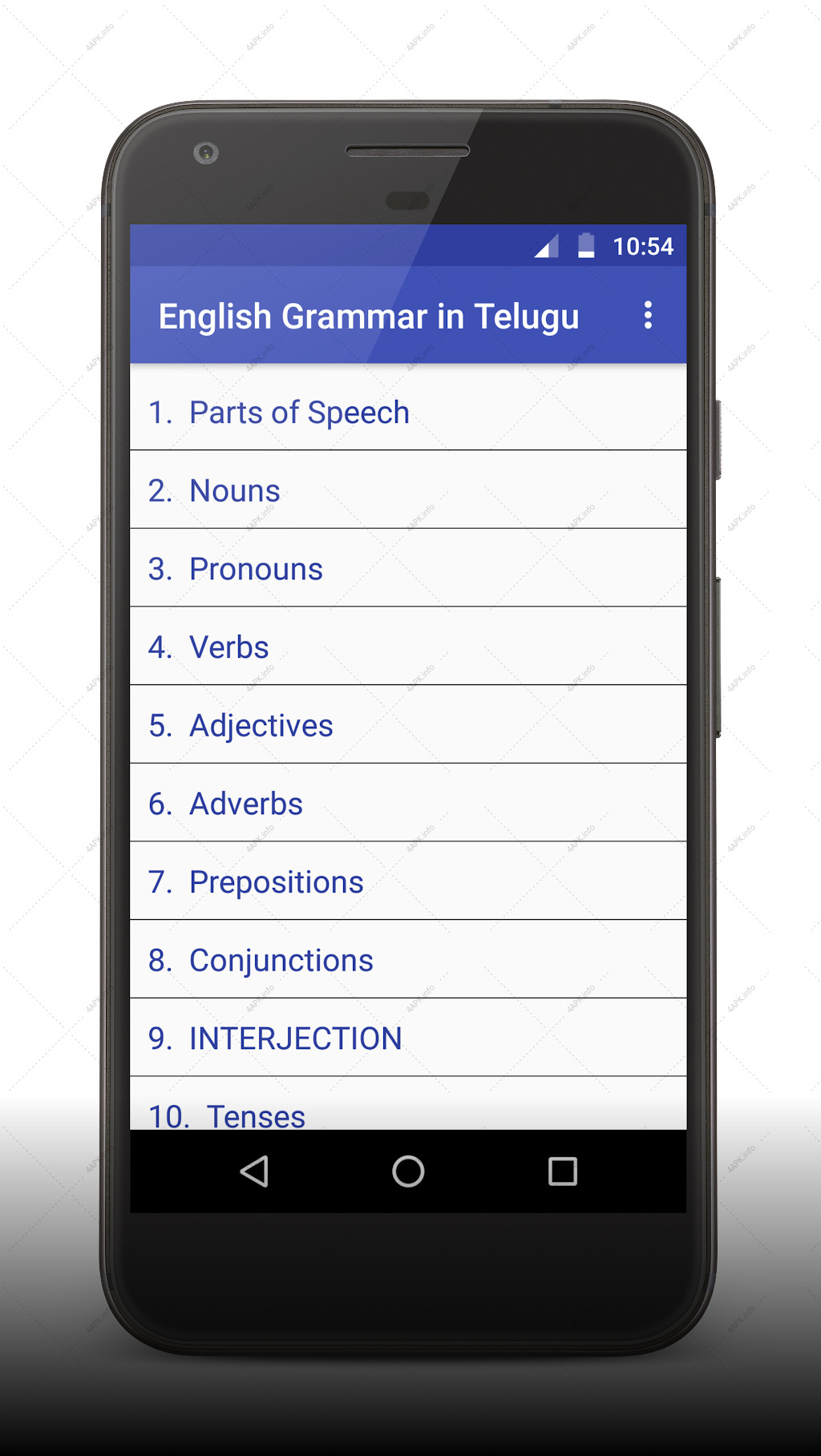View the Verbs lesson
Image resolution: width=821 pixels, height=1456 pixels.
(x=408, y=646)
